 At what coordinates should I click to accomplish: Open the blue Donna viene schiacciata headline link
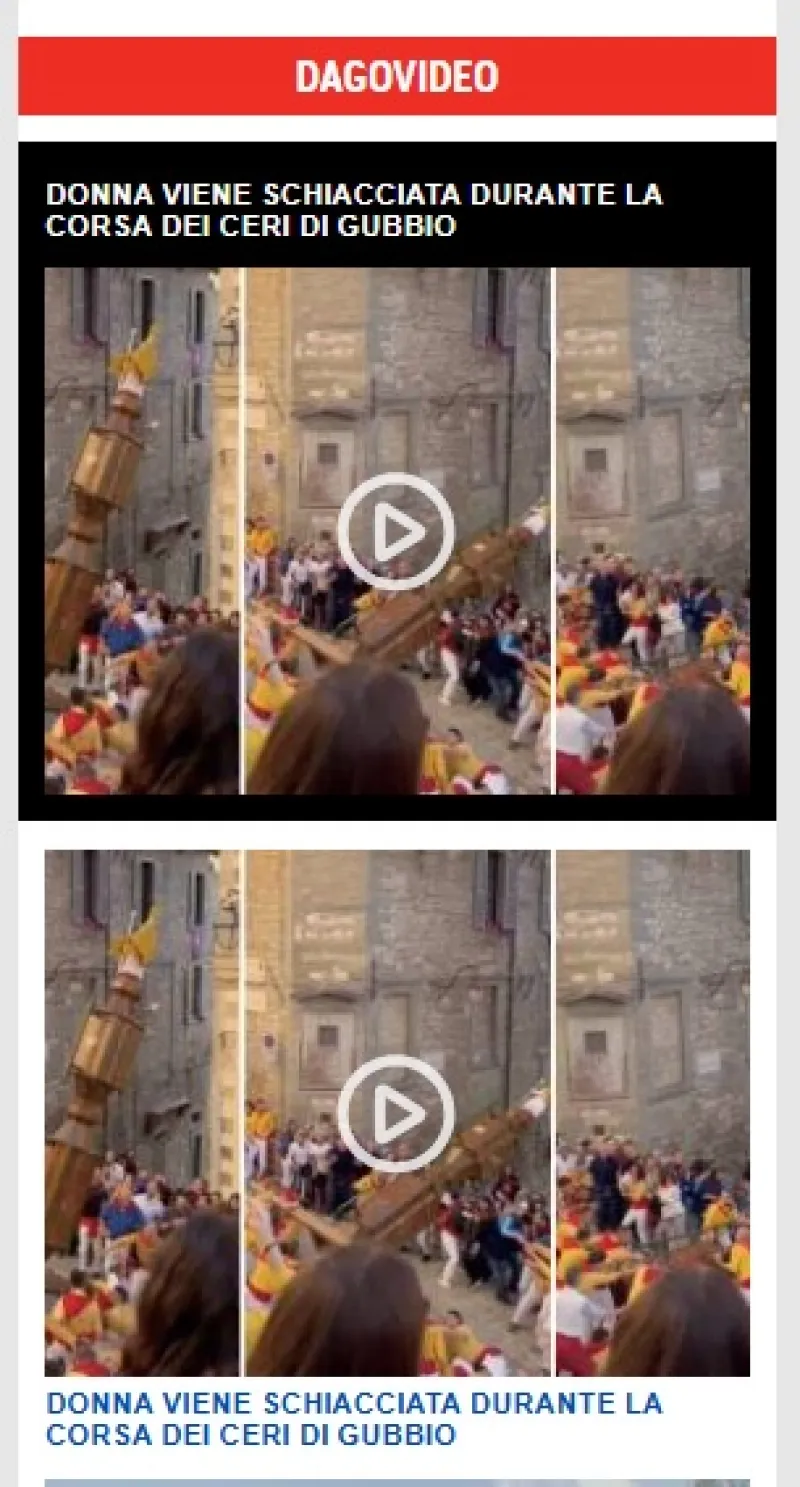[354, 1418]
